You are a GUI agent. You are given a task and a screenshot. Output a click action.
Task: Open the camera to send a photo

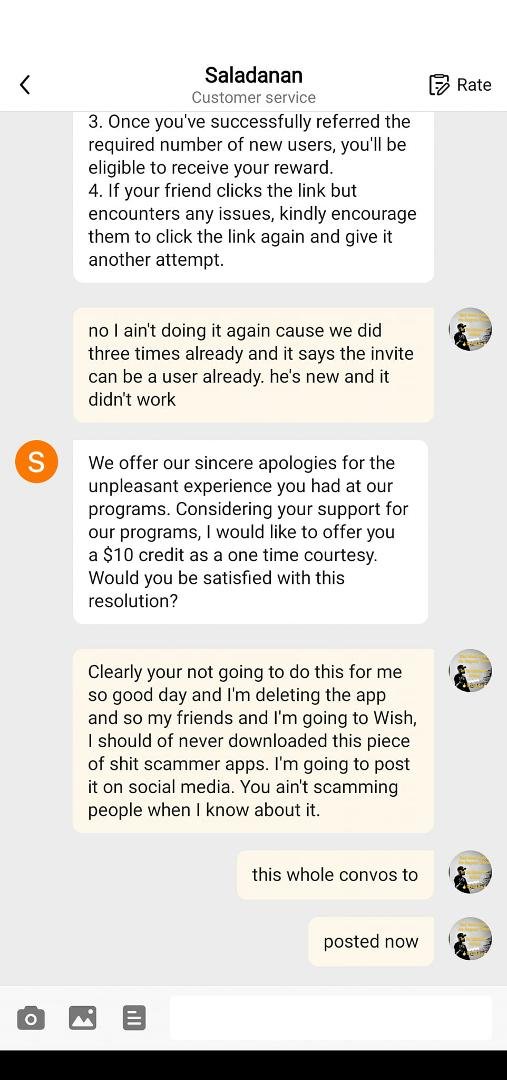point(30,1017)
